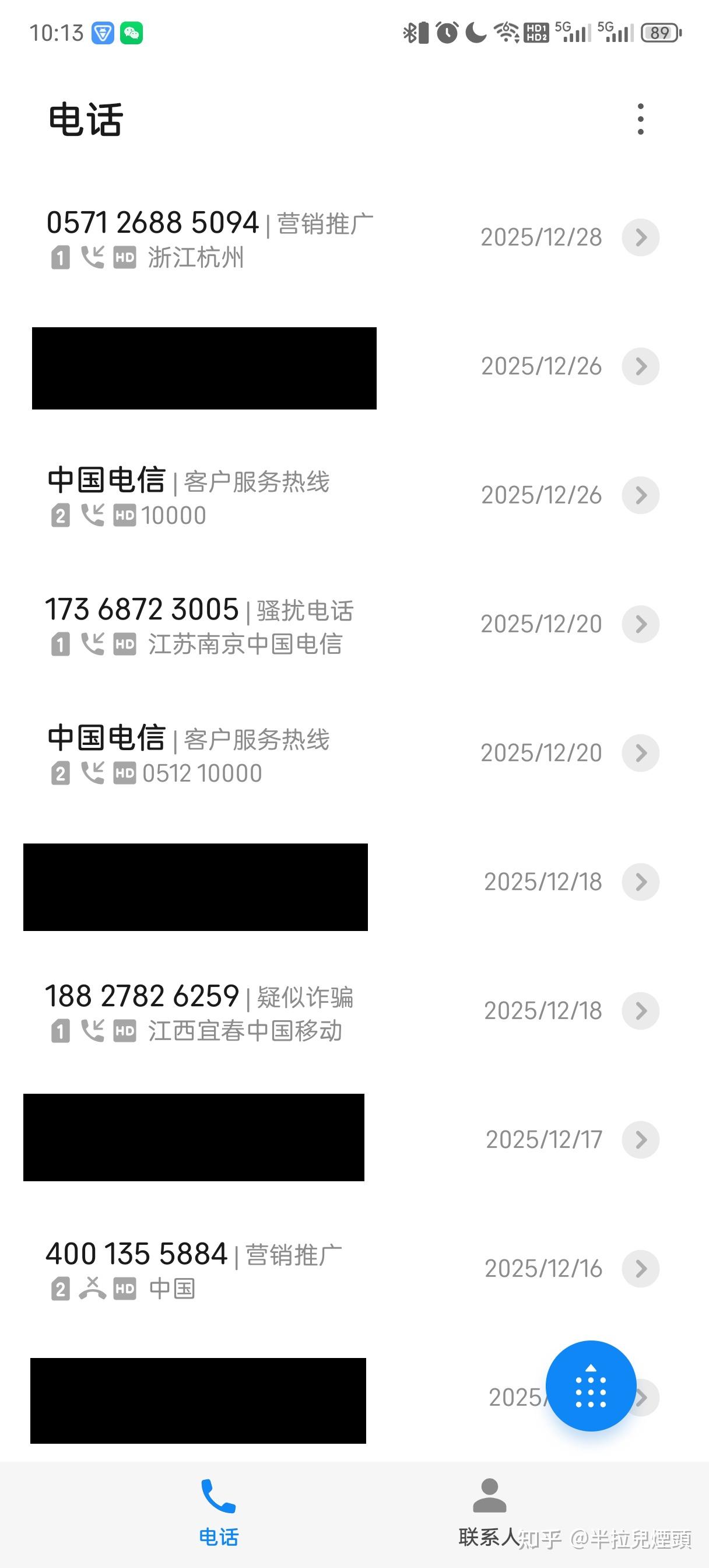Open details arrow for 188 2782 6259

pyautogui.click(x=640, y=1011)
